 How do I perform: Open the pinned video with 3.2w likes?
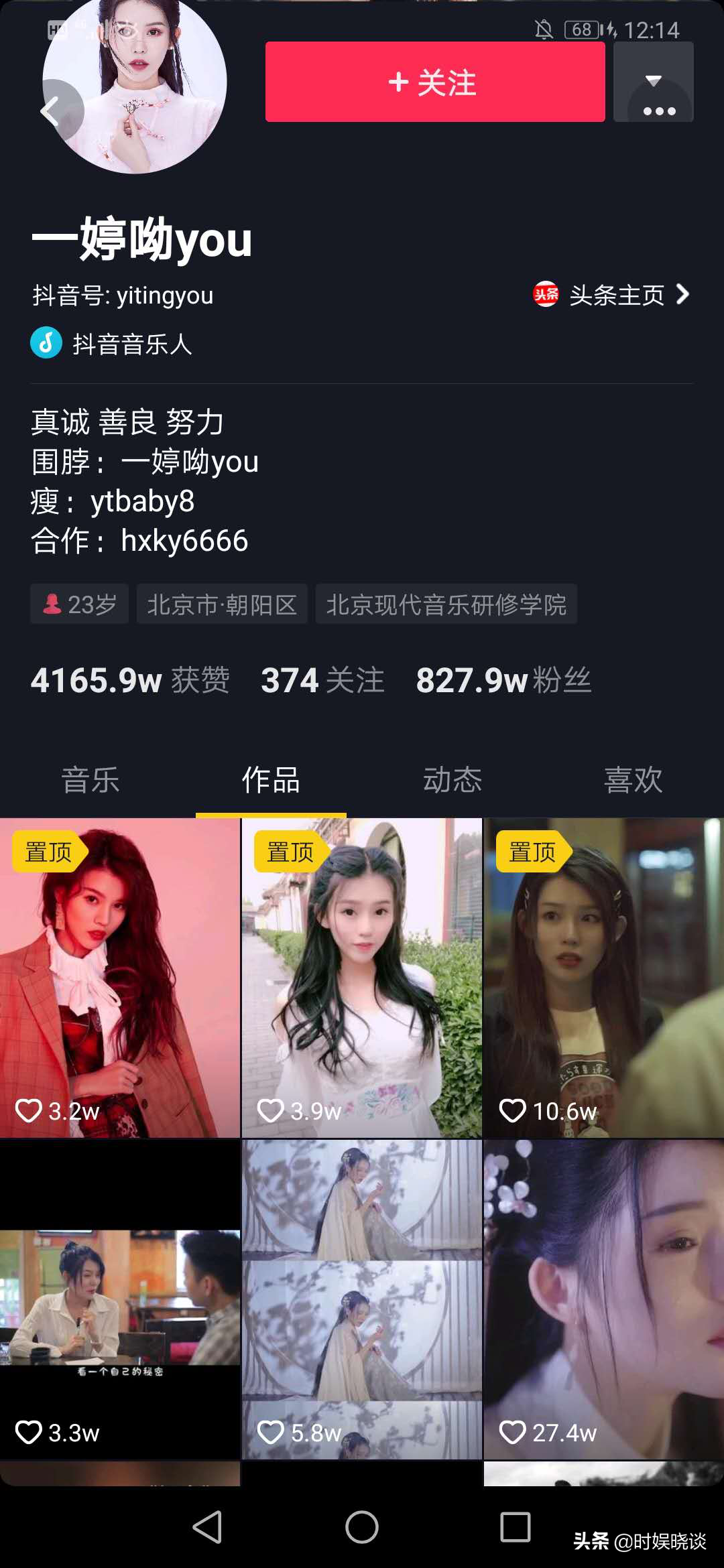point(120,977)
